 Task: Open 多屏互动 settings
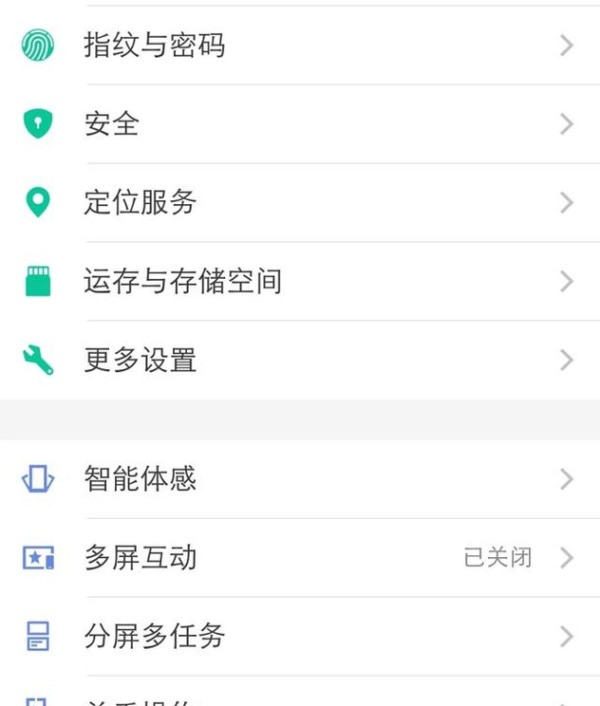tap(140, 558)
